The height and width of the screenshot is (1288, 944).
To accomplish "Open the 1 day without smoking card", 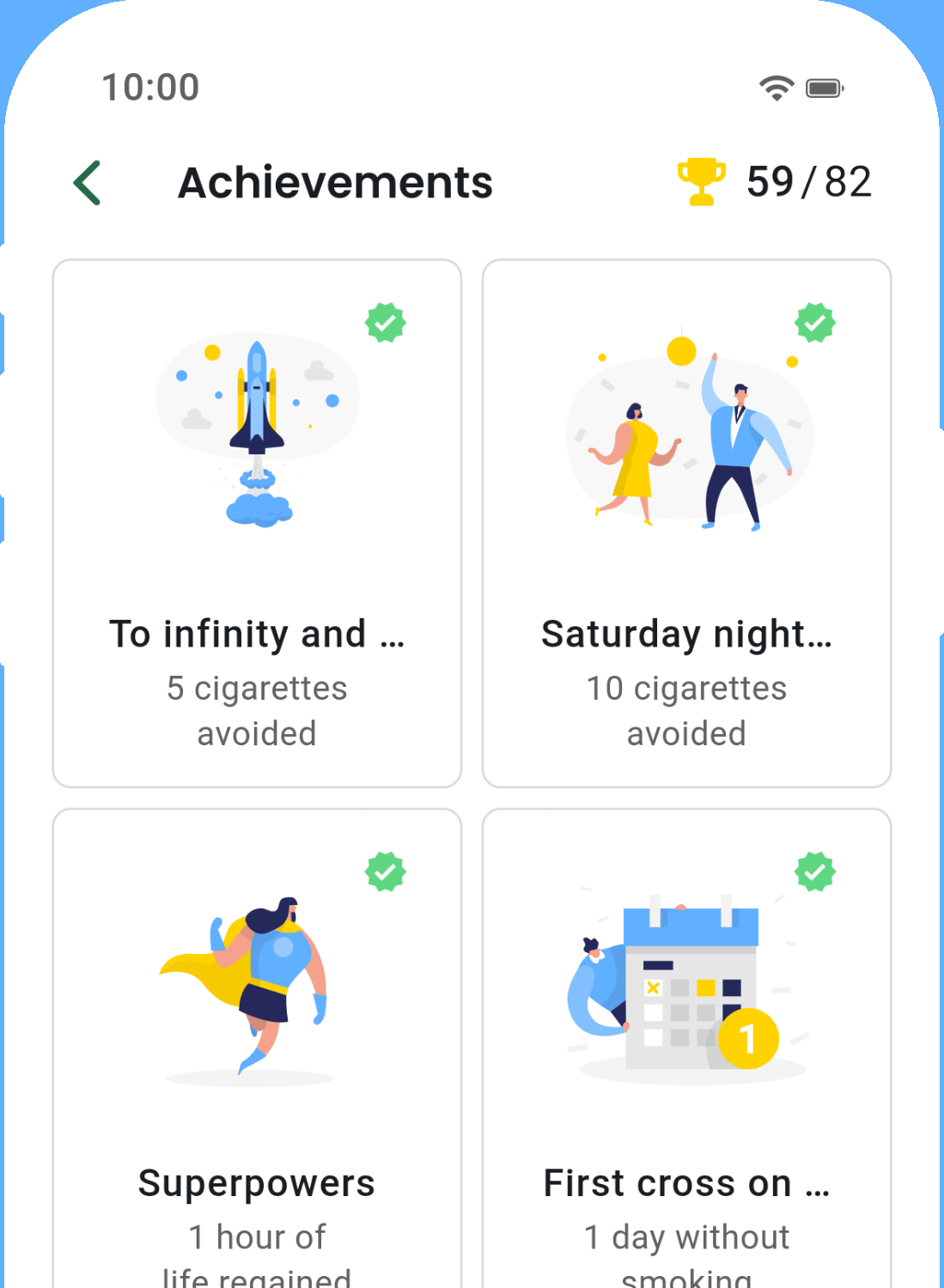I will [x=686, y=1048].
